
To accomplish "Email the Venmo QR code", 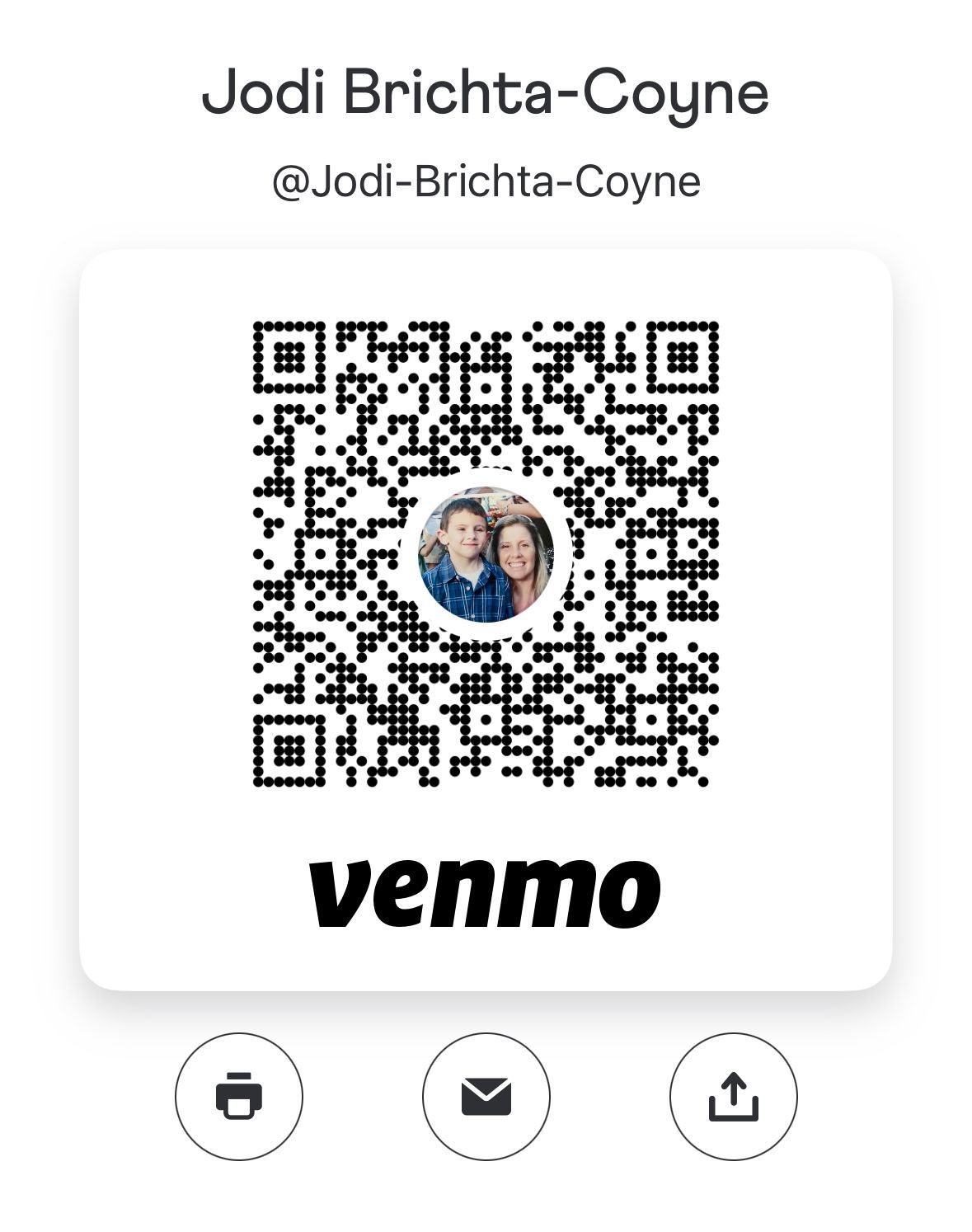I will click(486, 1096).
